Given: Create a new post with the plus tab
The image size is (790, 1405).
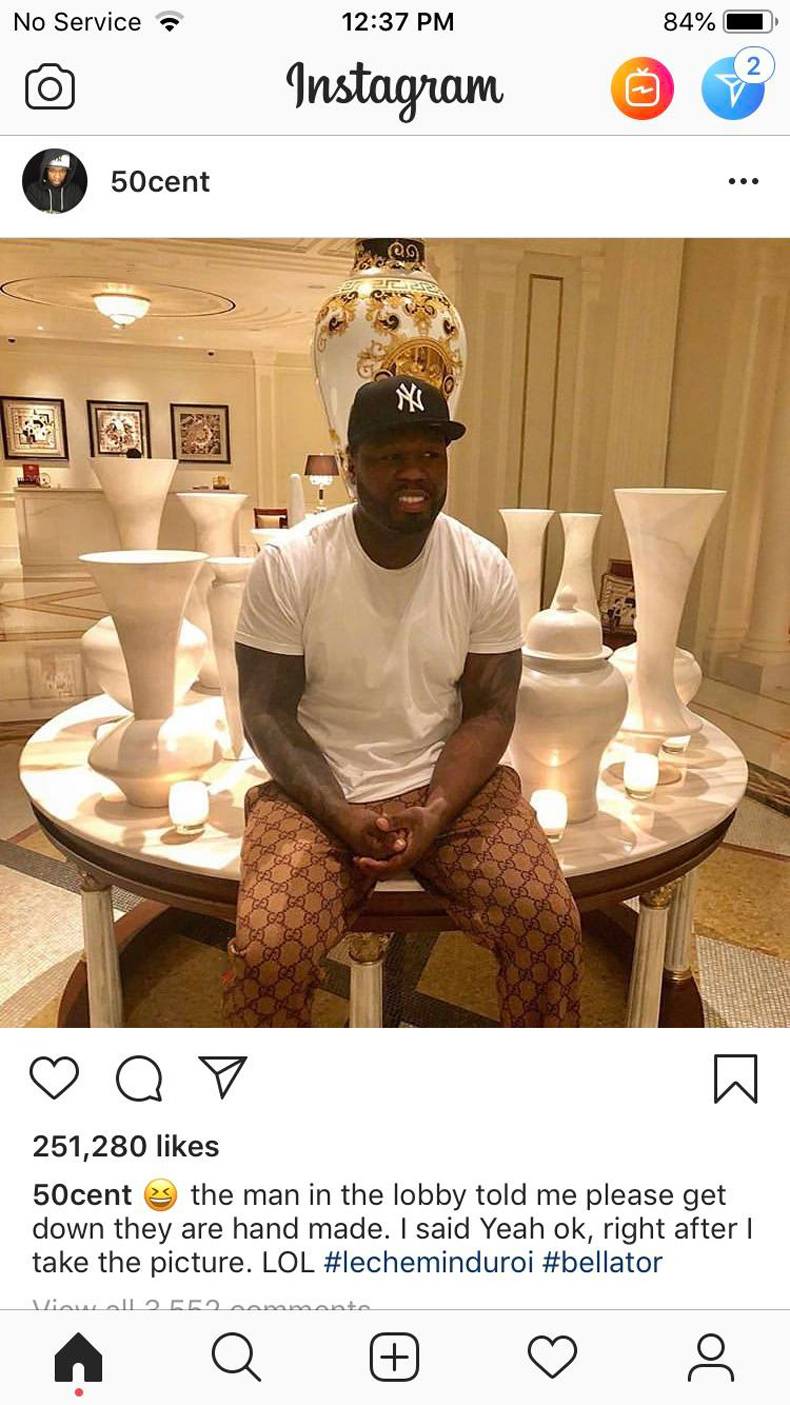Looking at the screenshot, I should coord(394,1358).
